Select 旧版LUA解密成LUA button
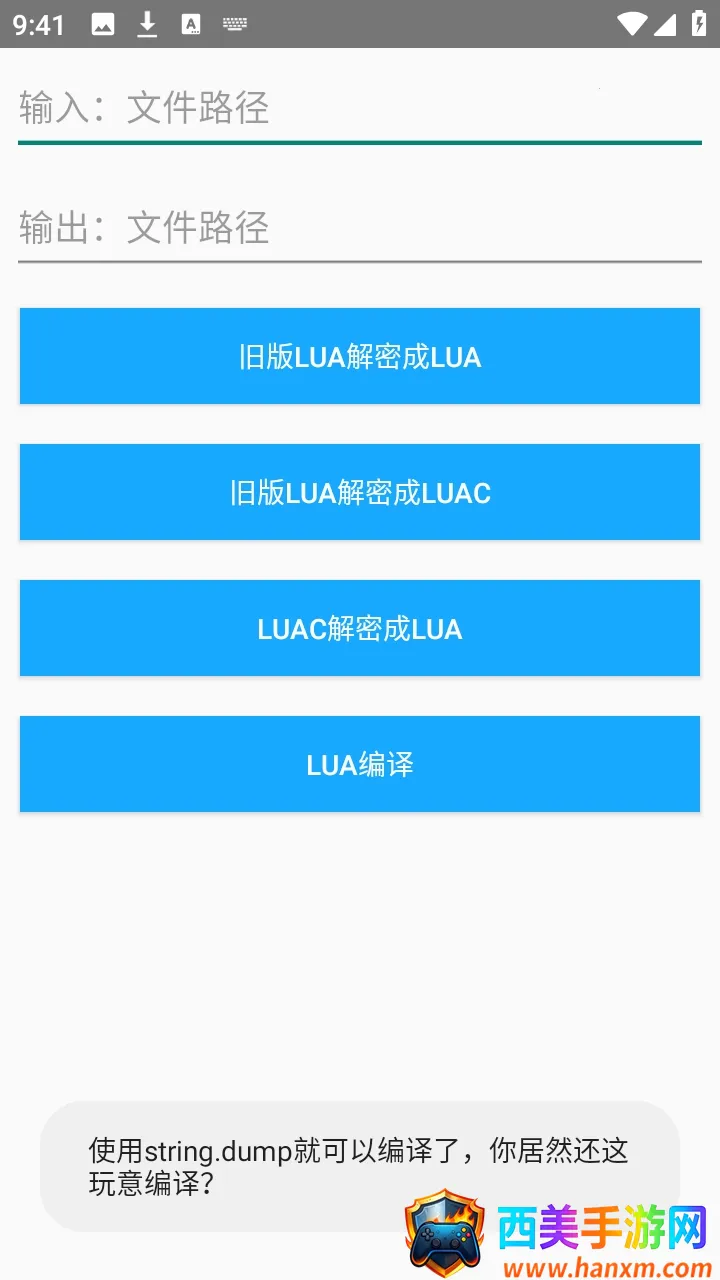This screenshot has width=720, height=1280. pos(360,356)
